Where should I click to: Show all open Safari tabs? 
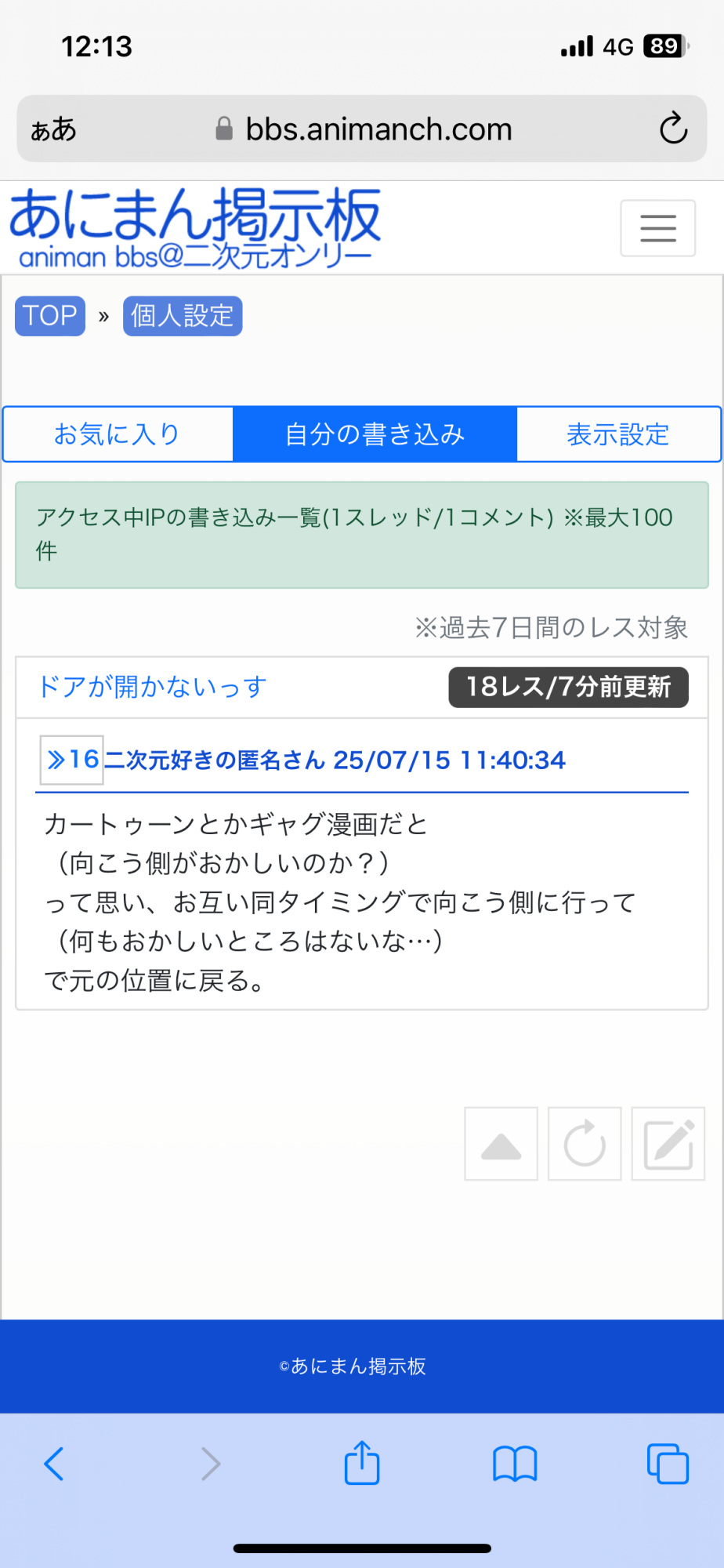click(668, 1464)
